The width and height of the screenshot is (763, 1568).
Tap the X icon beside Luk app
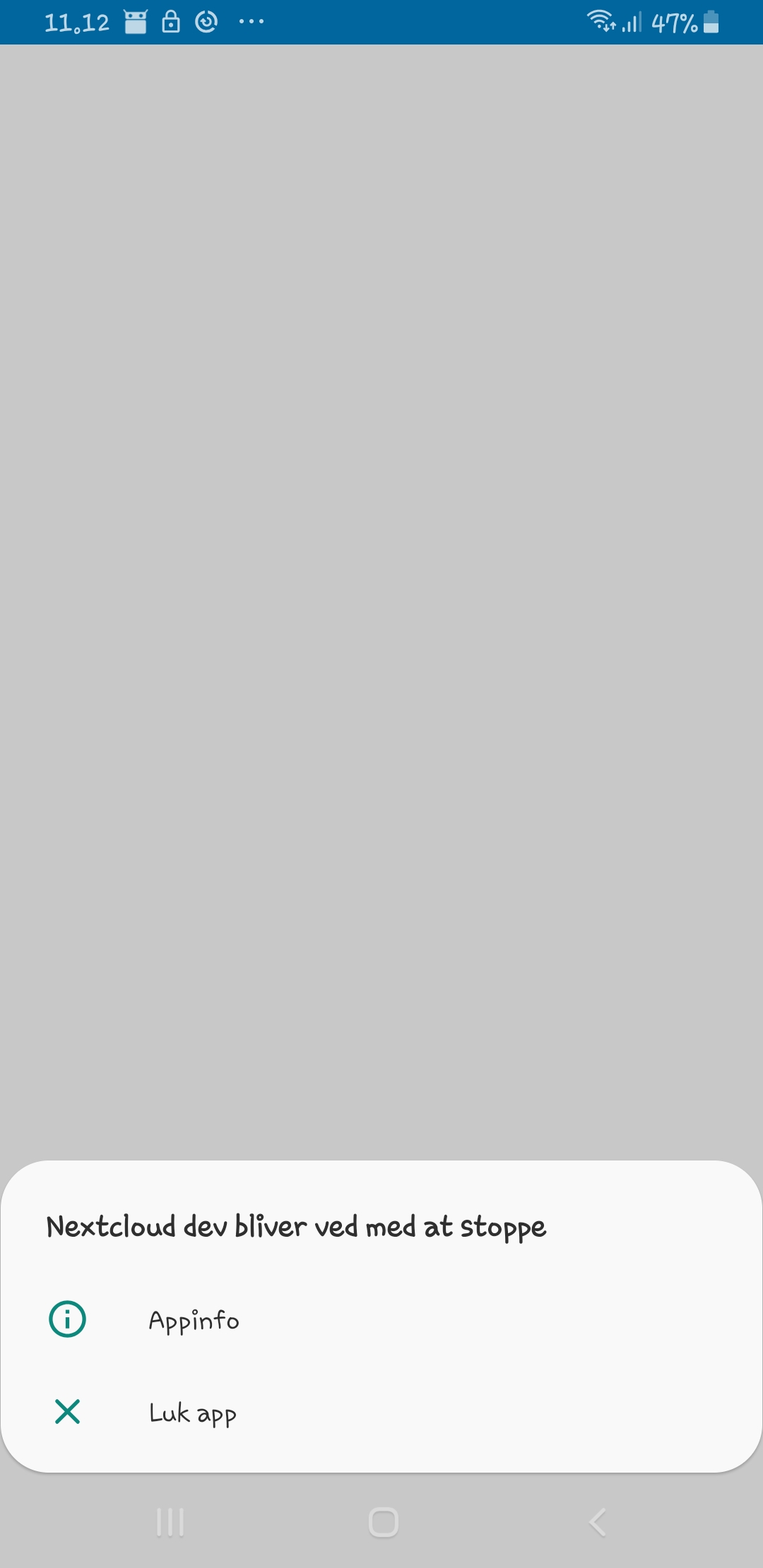pyautogui.click(x=66, y=1412)
